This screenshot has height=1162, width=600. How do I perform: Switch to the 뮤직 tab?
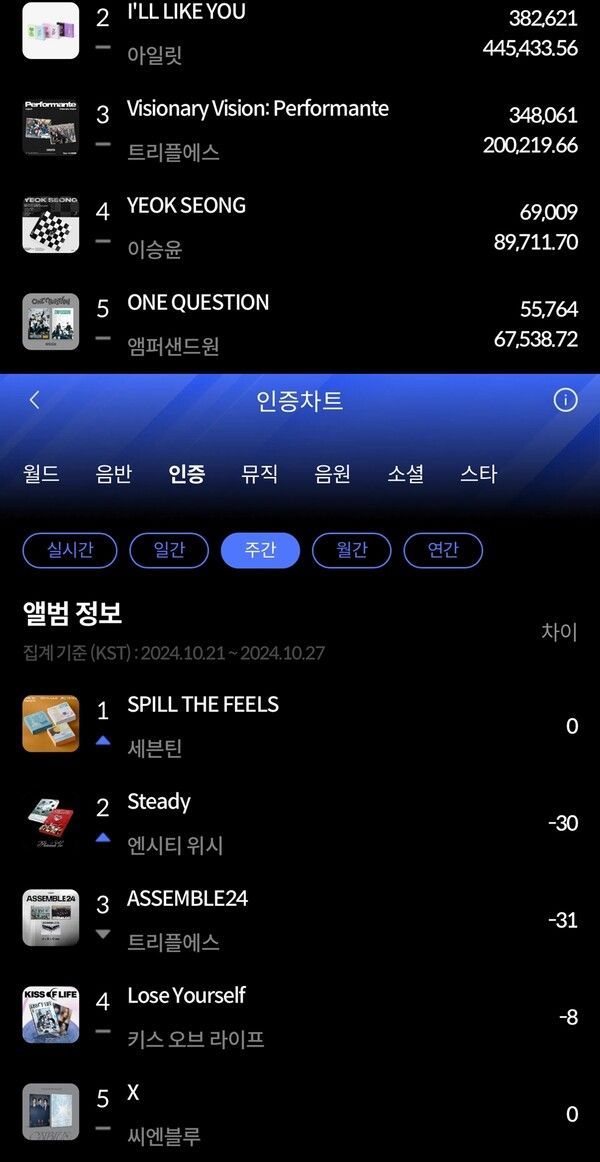click(260, 474)
